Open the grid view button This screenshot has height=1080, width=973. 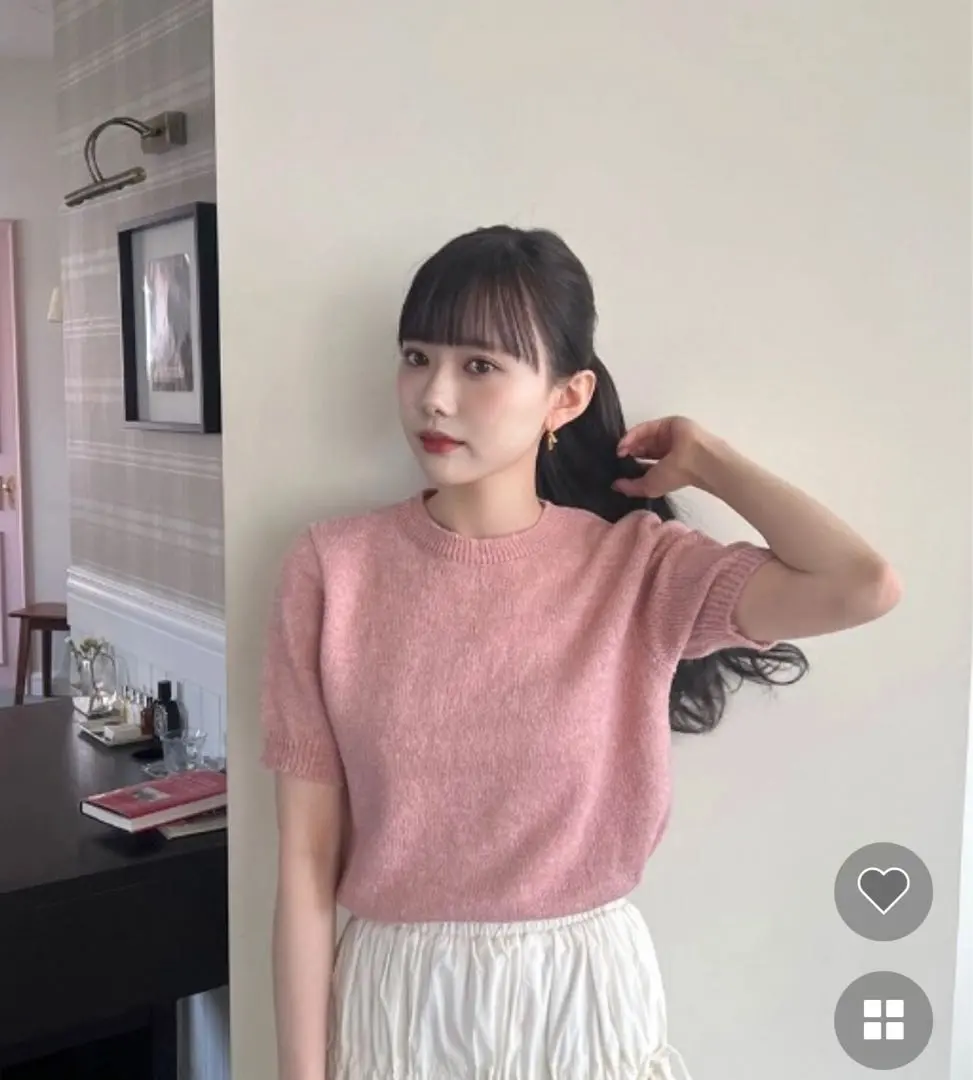pos(883,1019)
